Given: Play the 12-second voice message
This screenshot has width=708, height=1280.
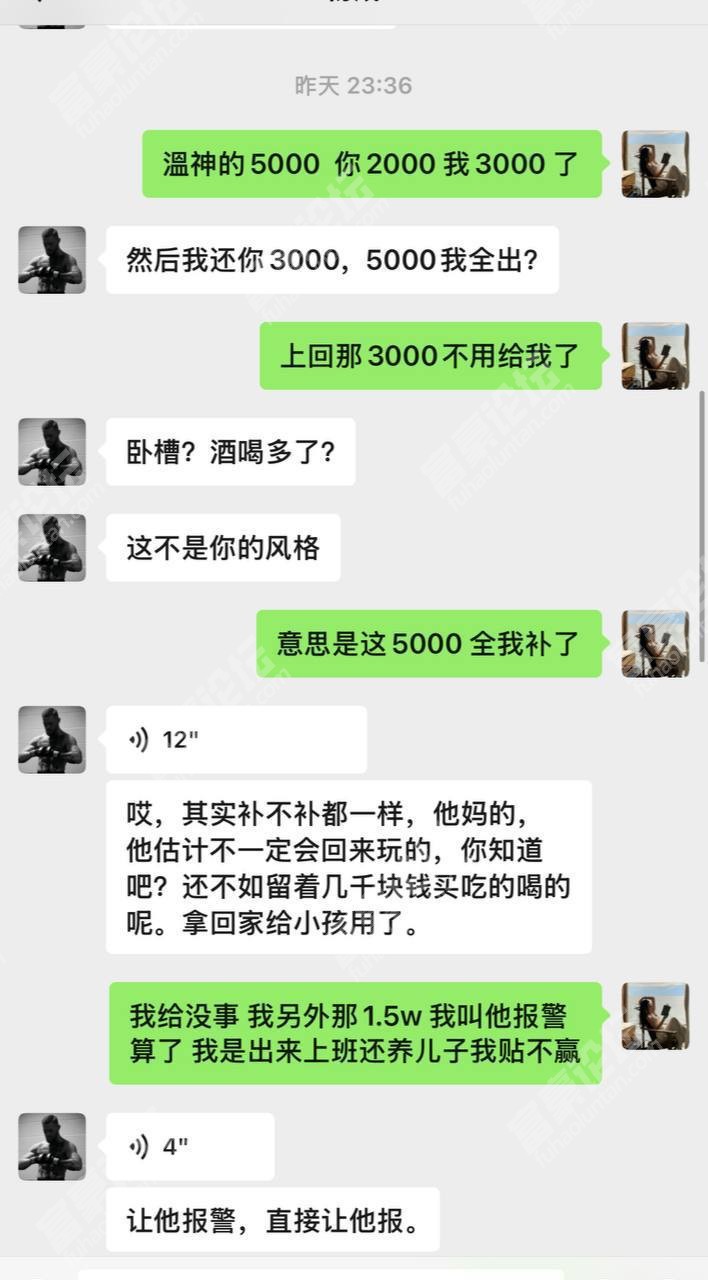Looking at the screenshot, I should point(236,740).
